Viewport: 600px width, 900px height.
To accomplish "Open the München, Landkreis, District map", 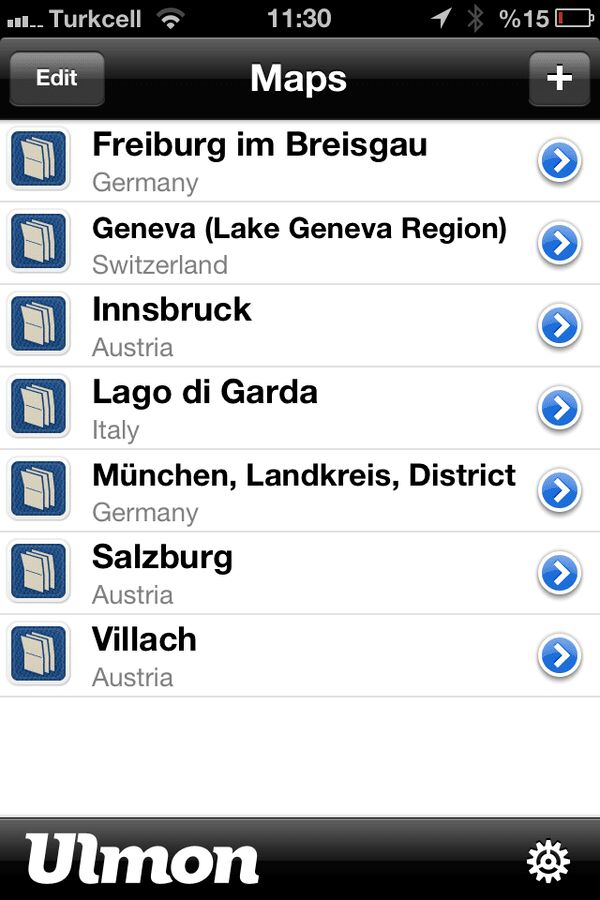I will [304, 491].
